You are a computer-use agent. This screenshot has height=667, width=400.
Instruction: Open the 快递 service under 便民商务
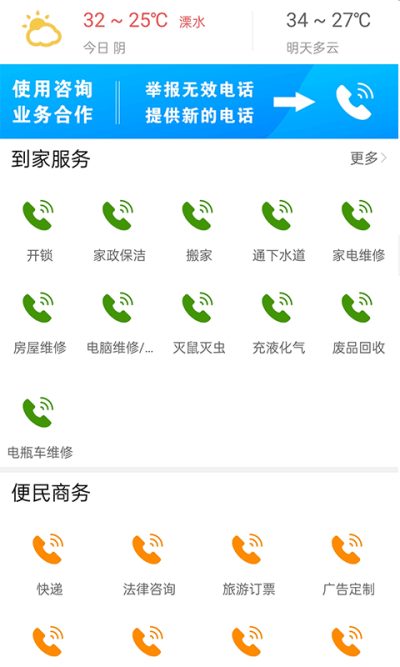click(x=49, y=564)
